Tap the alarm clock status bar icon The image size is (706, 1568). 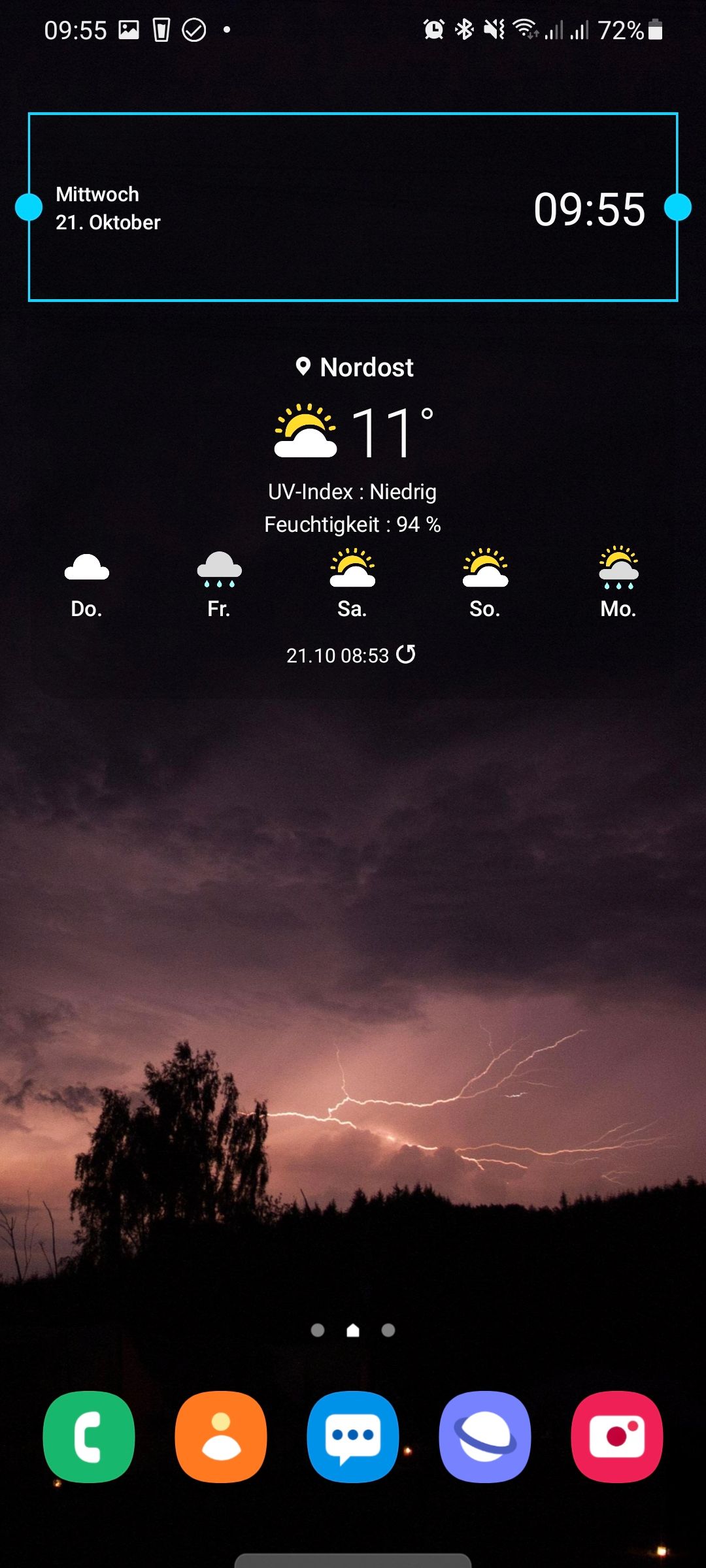[x=433, y=28]
